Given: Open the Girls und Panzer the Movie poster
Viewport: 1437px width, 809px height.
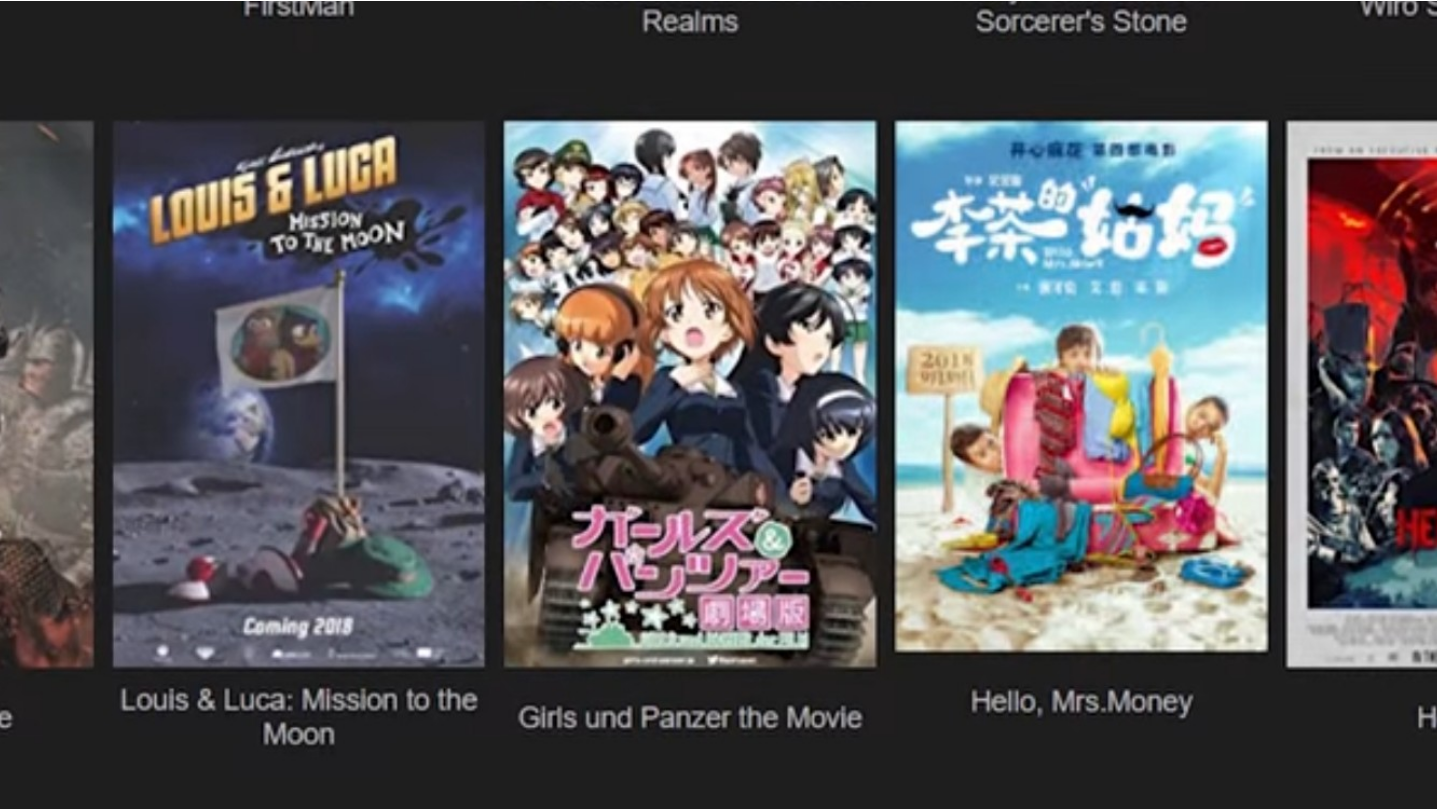Looking at the screenshot, I should click(x=690, y=394).
